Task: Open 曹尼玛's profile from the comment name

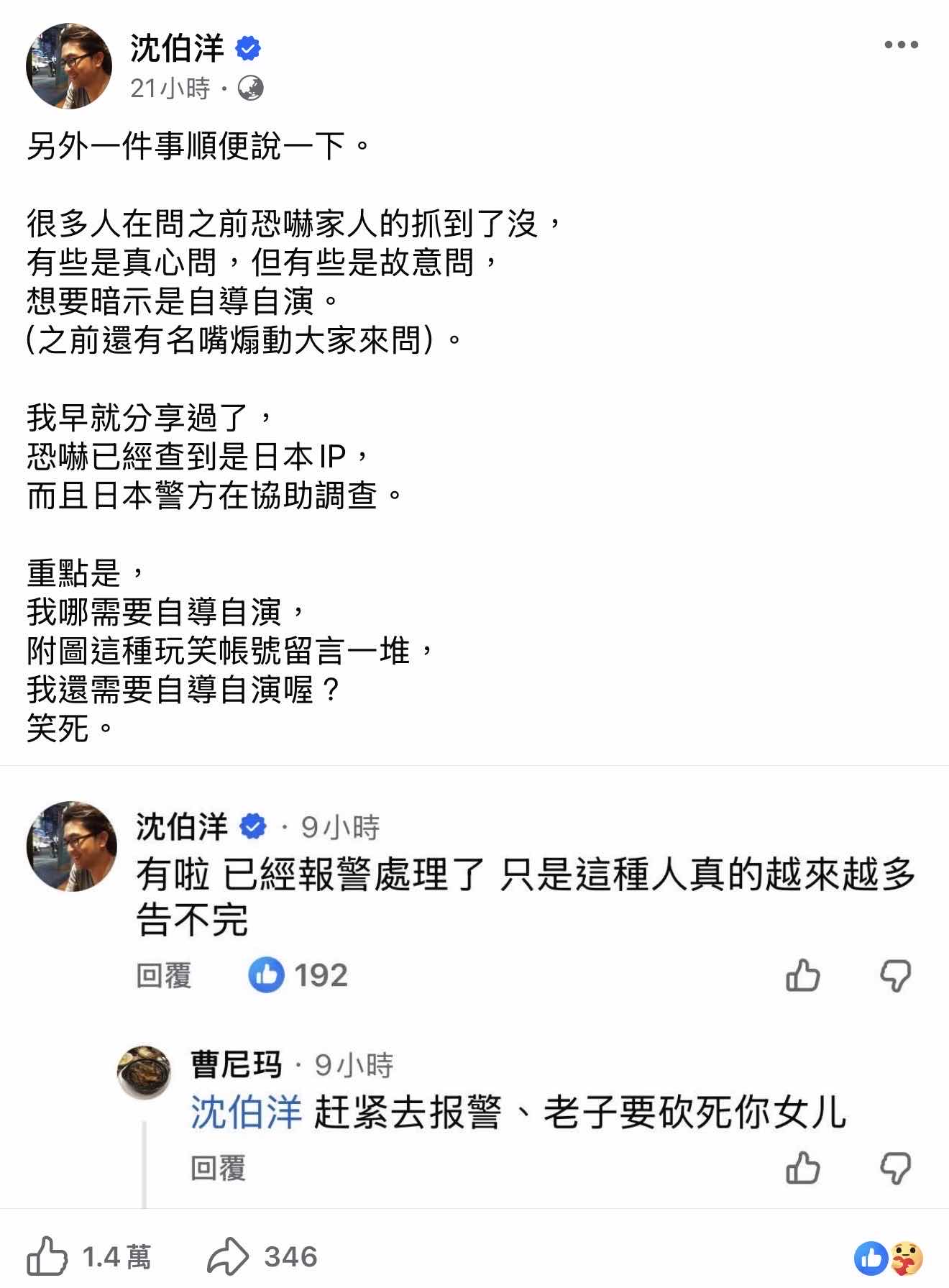Action: 236,1064
